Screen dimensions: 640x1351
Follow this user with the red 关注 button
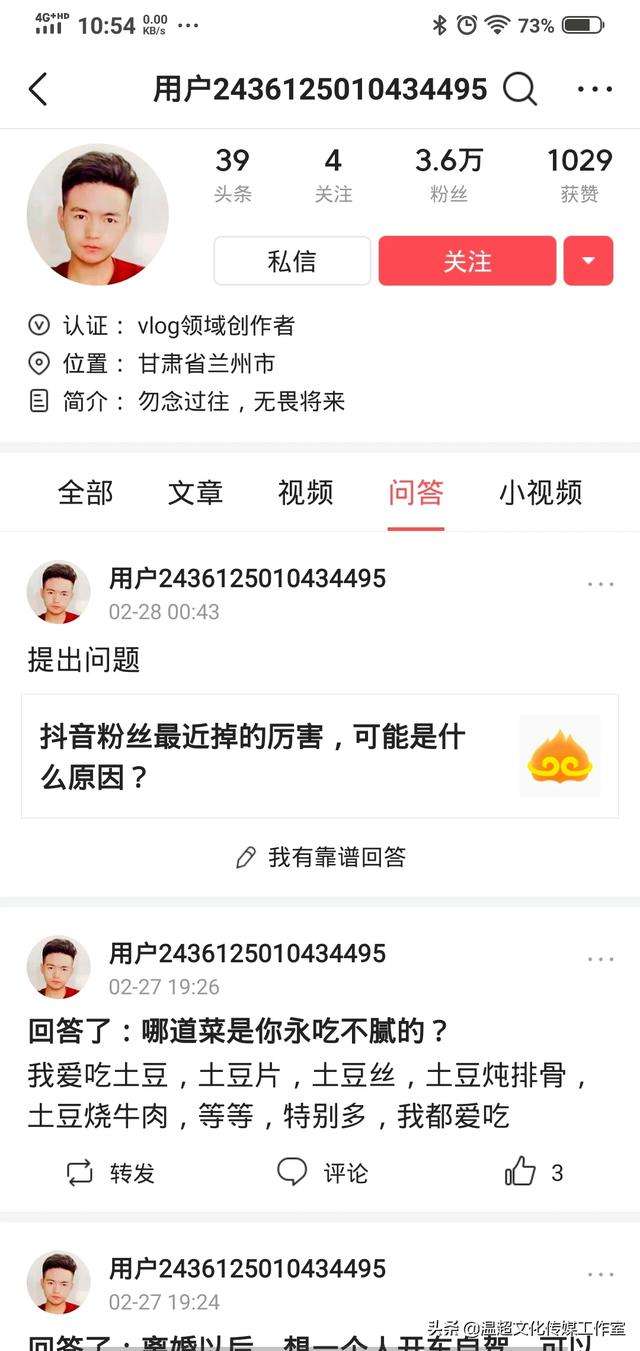467,261
